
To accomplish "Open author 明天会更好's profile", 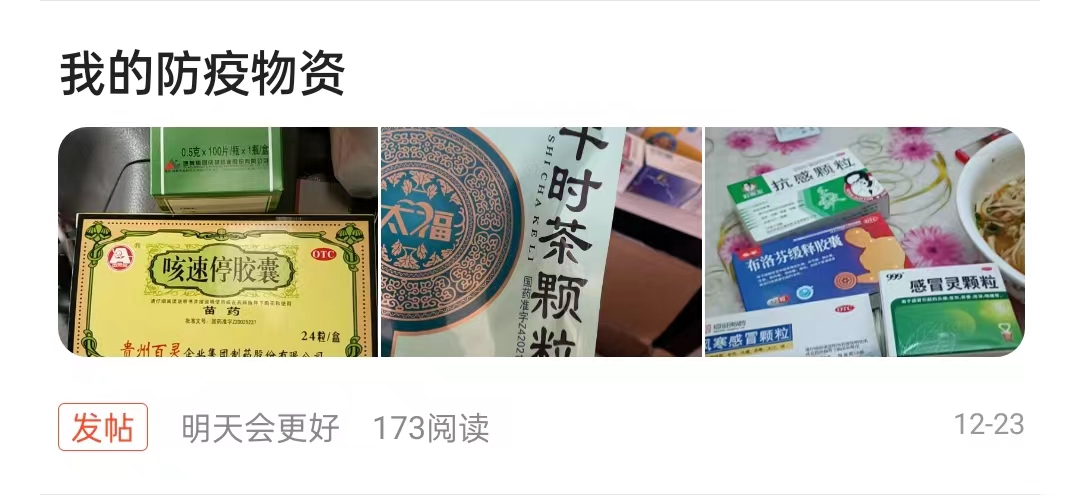I will point(261,428).
